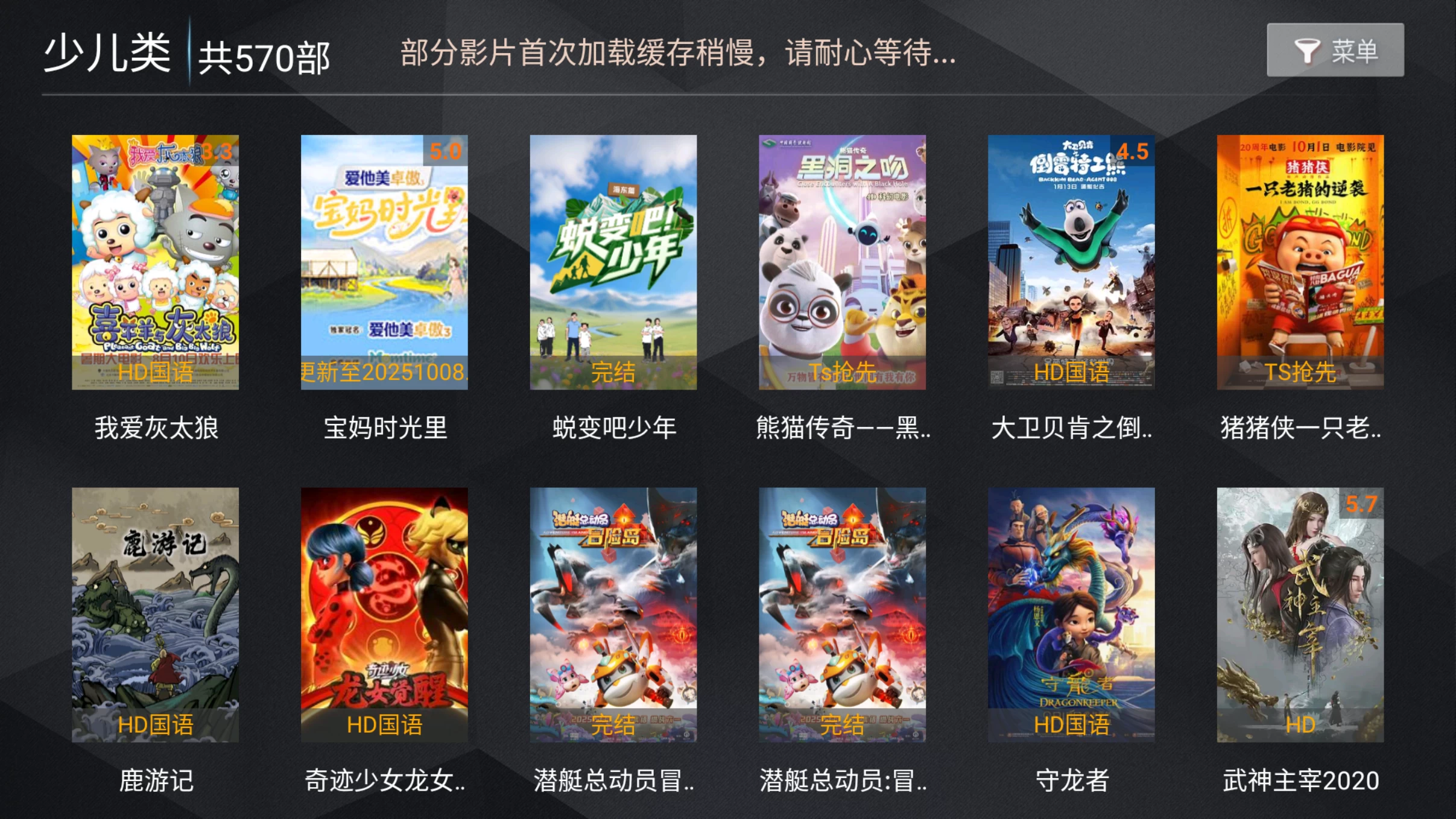Open 蜕变吧少年 series
1456x819 pixels.
pos(613,262)
